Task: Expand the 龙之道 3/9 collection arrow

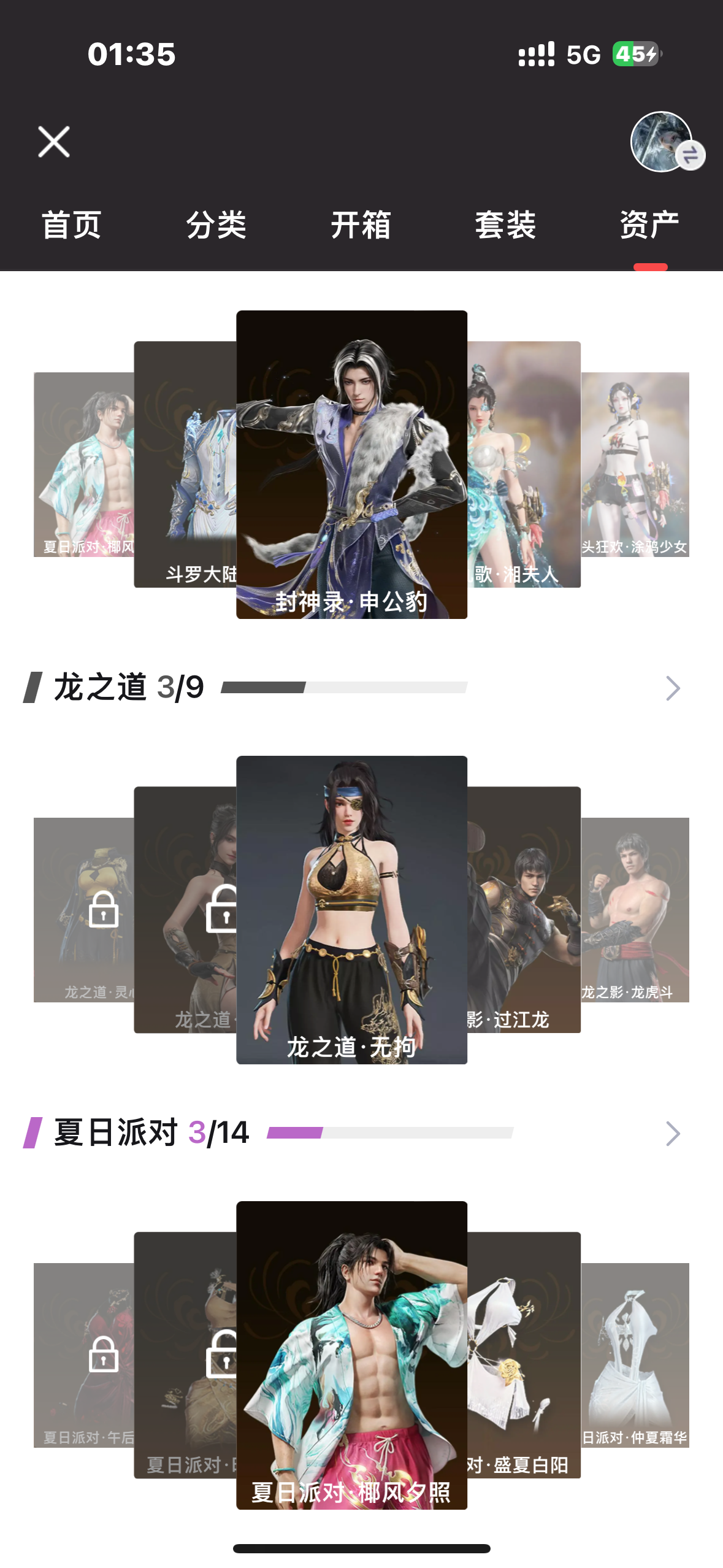Action: tap(673, 688)
